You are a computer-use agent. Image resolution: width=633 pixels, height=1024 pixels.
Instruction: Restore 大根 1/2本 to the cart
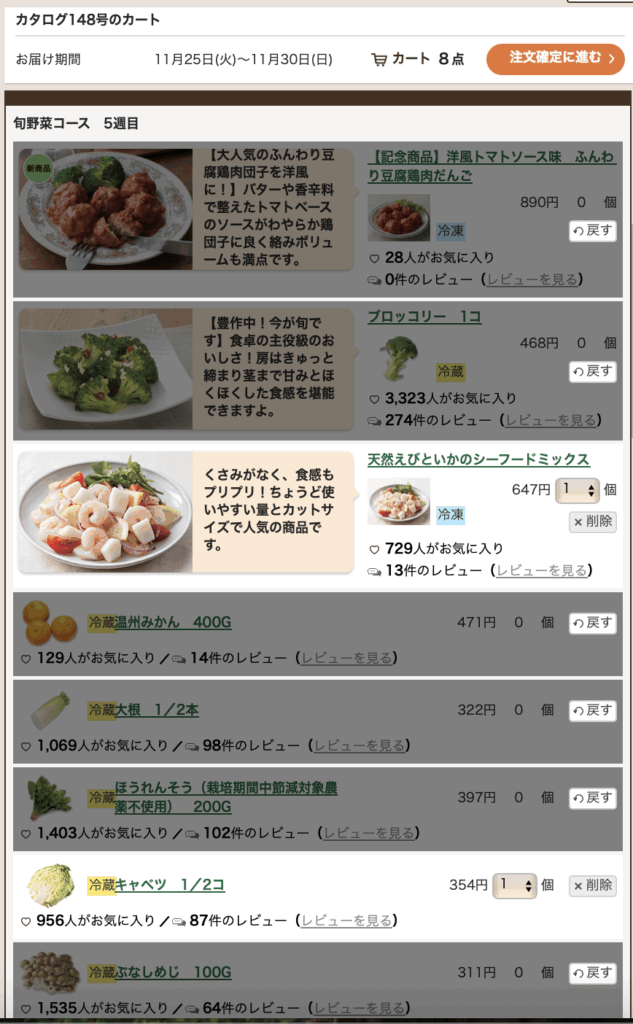click(x=592, y=710)
